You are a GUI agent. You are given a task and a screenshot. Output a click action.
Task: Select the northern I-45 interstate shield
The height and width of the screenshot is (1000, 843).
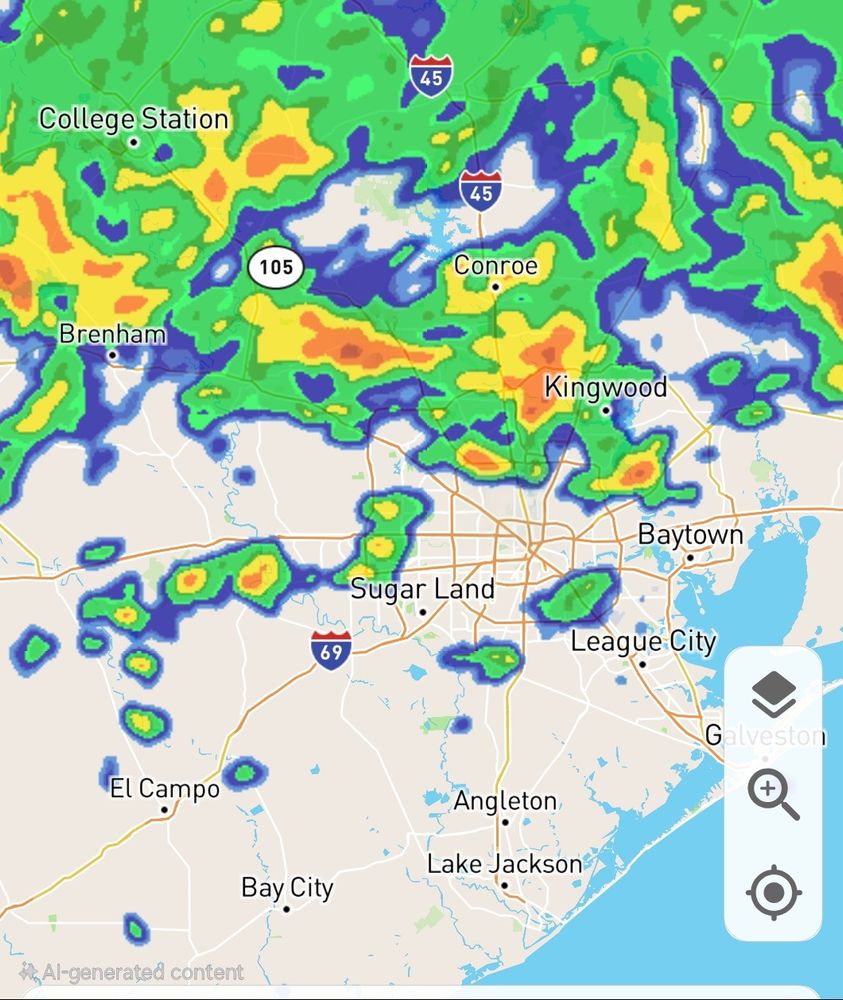coord(432,71)
